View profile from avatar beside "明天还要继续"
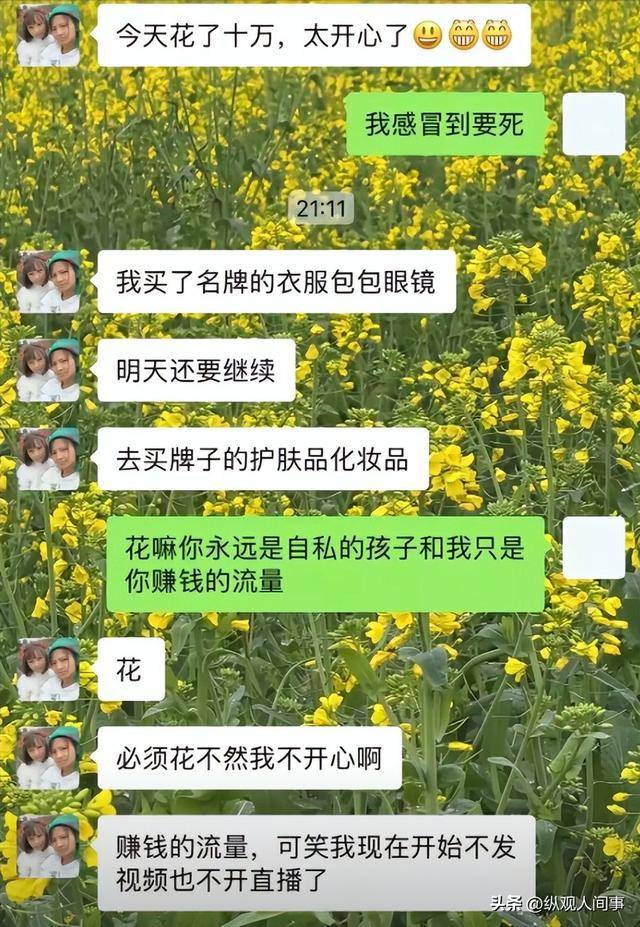The width and height of the screenshot is (640, 927). [x=48, y=370]
